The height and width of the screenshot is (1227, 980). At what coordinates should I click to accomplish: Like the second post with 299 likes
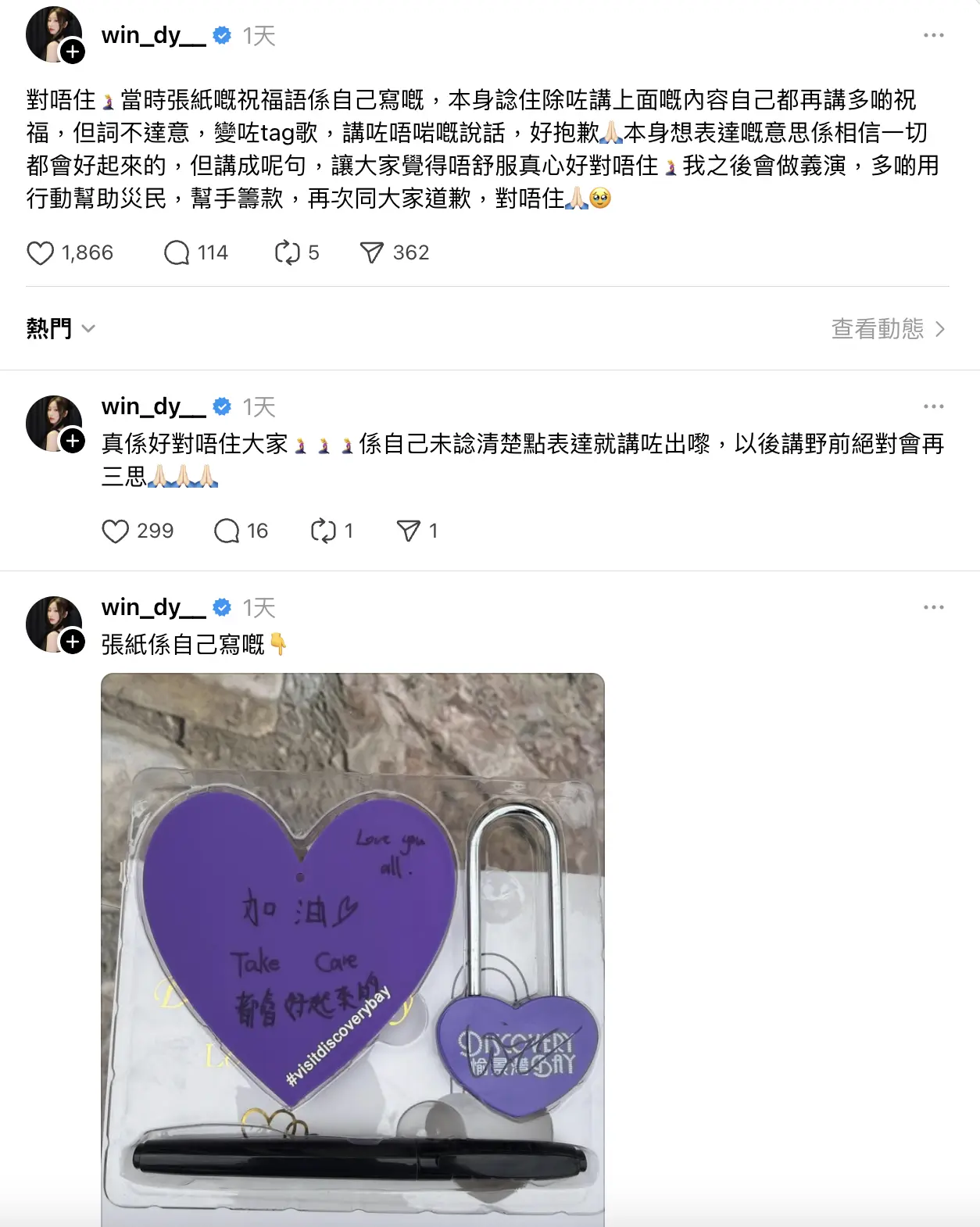click(x=117, y=531)
